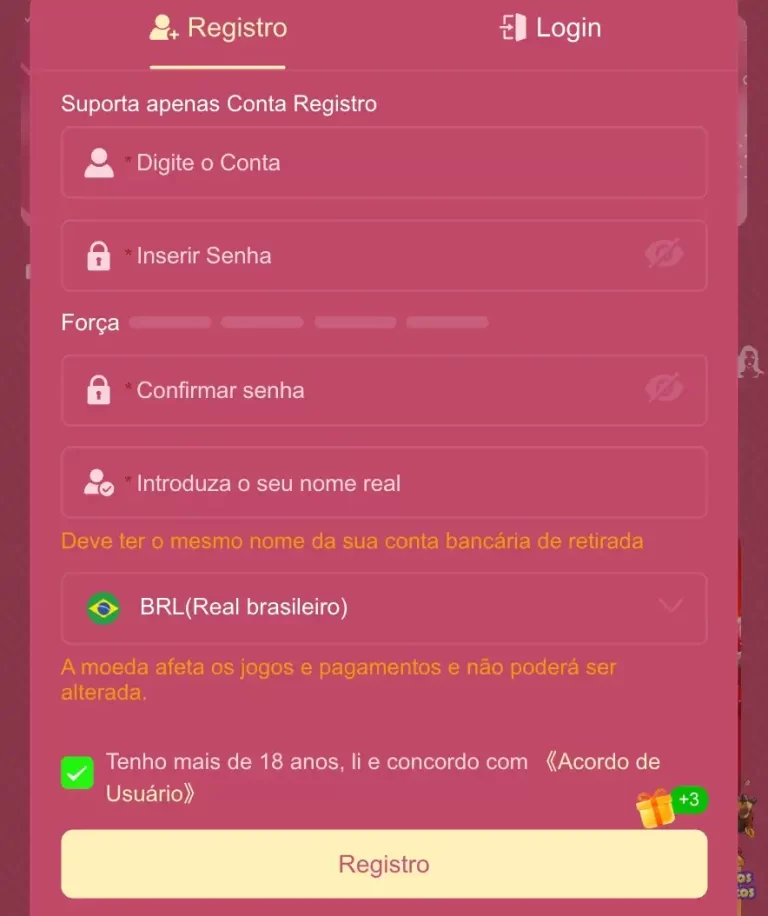Open the Acordo de Usuário link
The image size is (768, 916).
[602, 762]
